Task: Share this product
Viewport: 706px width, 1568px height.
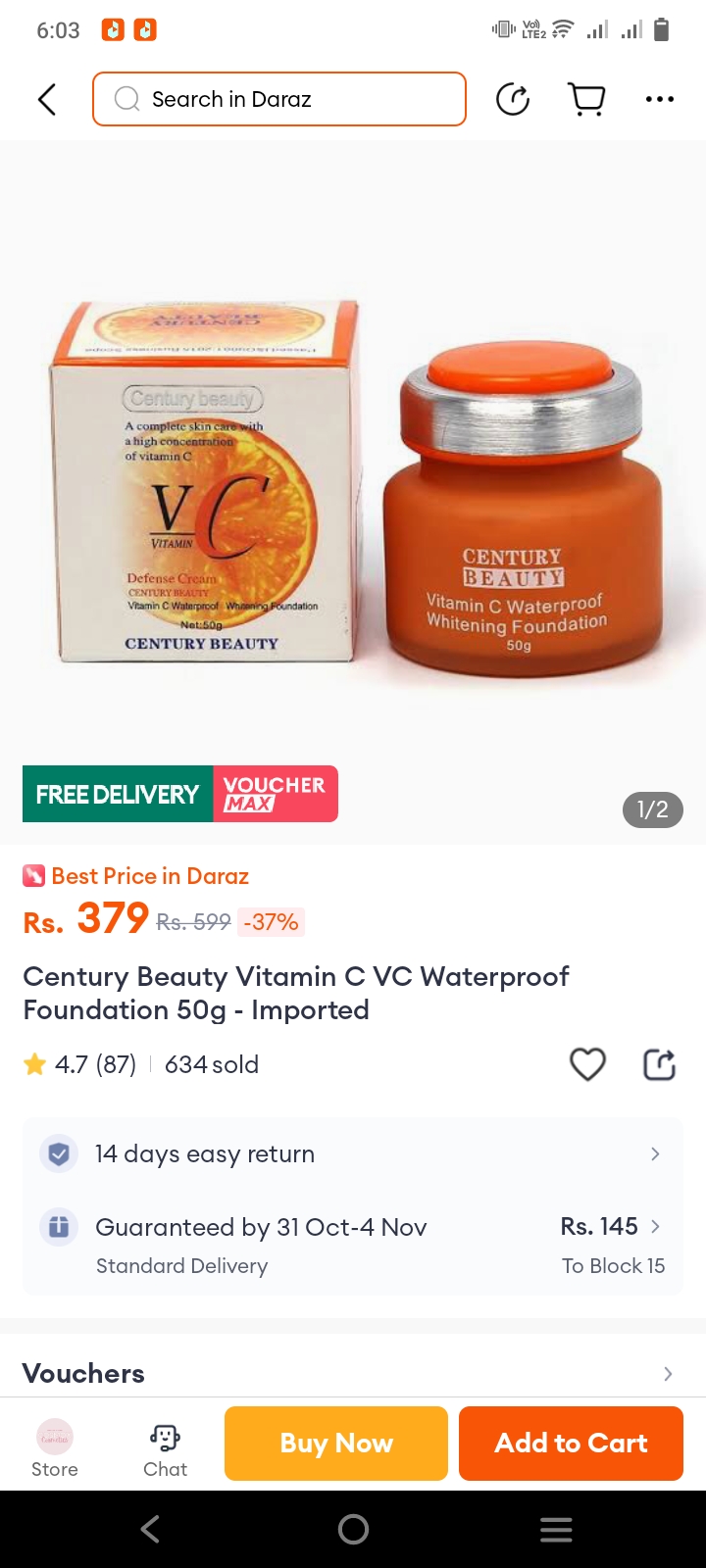Action: pos(659,1064)
